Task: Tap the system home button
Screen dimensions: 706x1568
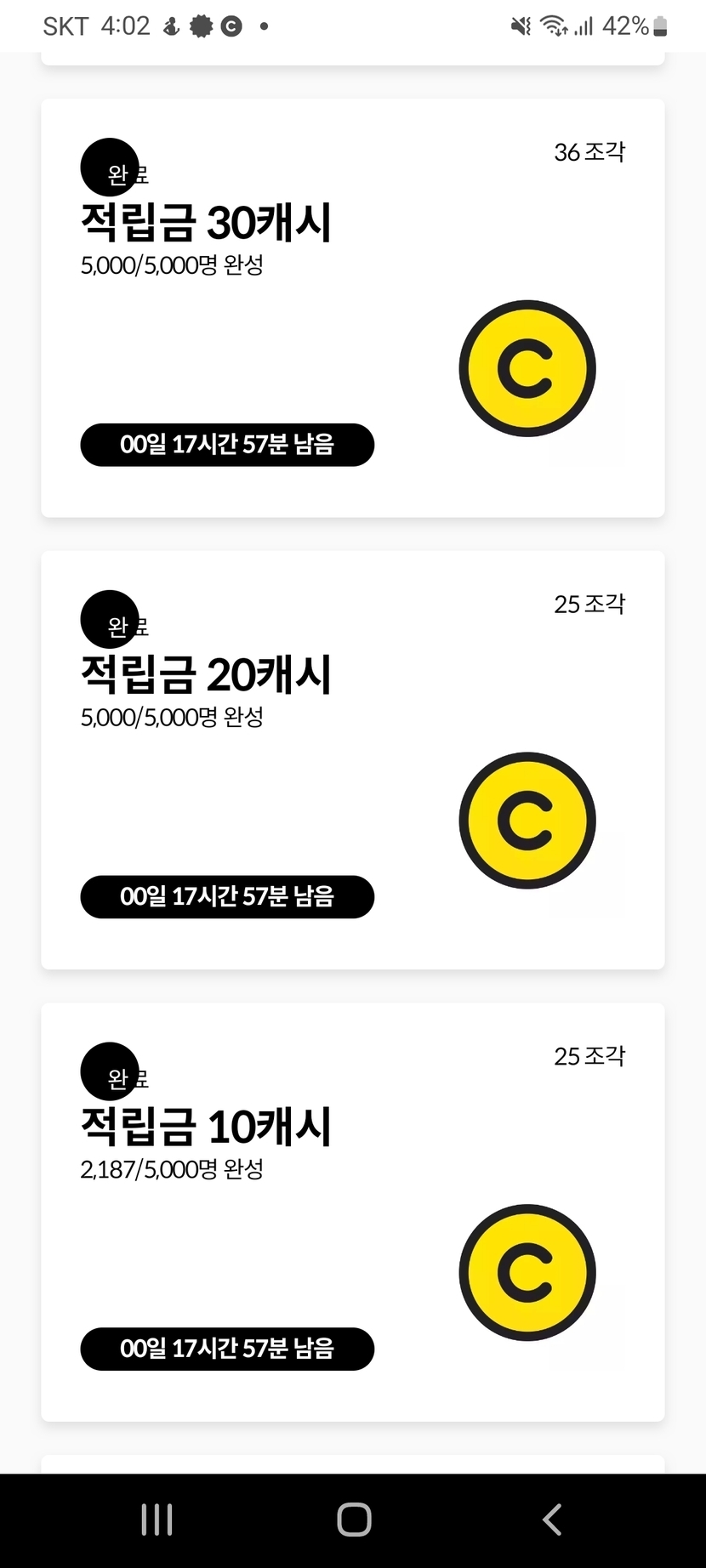Action: click(x=354, y=1520)
